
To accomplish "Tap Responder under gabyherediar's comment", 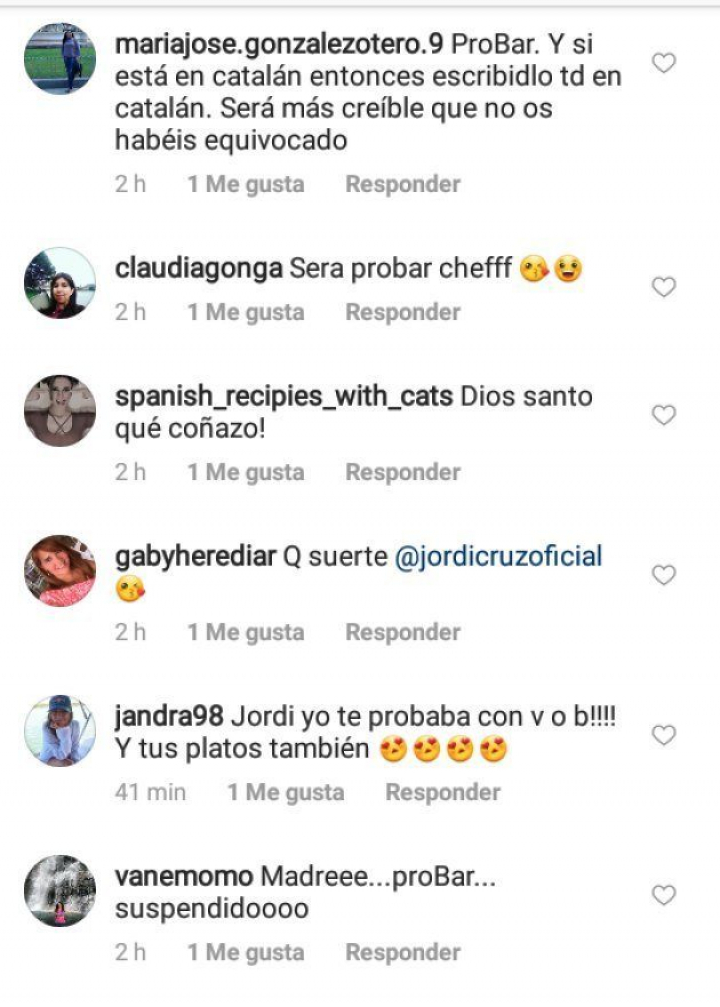I will pyautogui.click(x=403, y=632).
